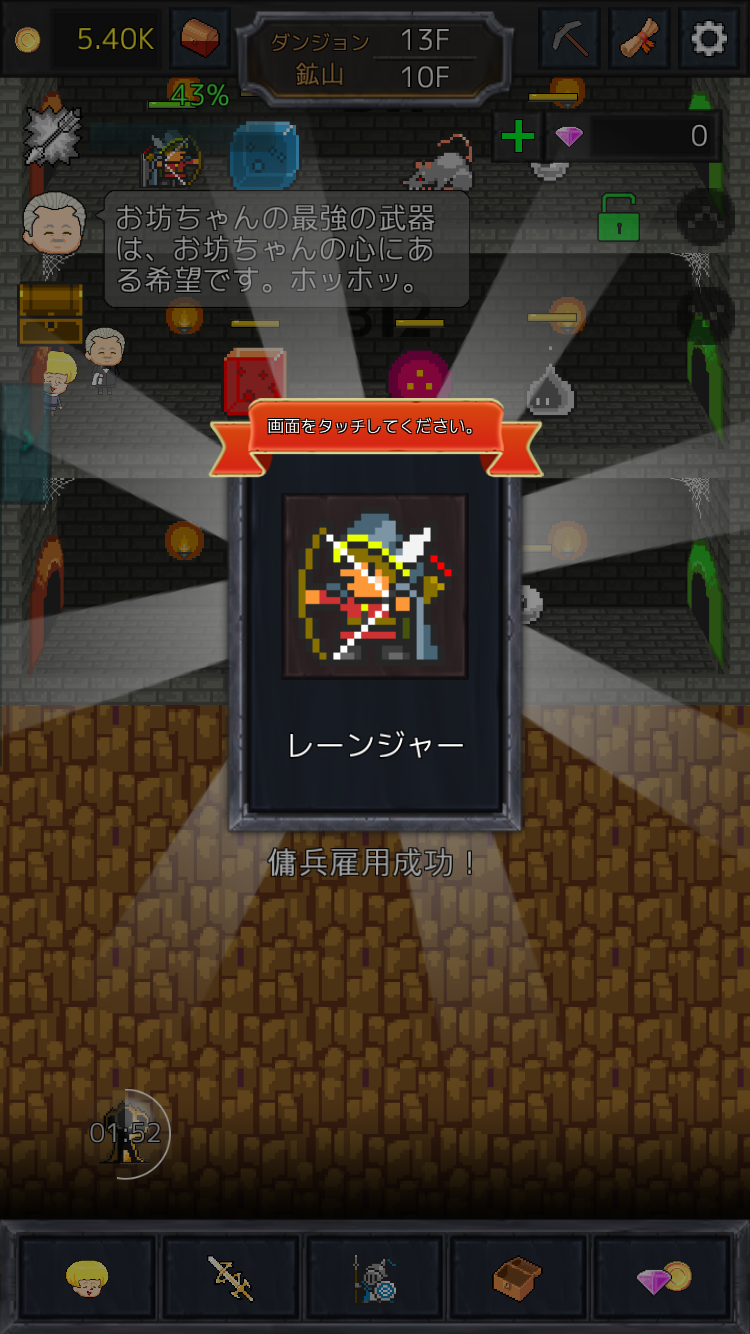Tap the 01:52 timer skill icon
The height and width of the screenshot is (1334, 750).
[x=127, y=1133]
